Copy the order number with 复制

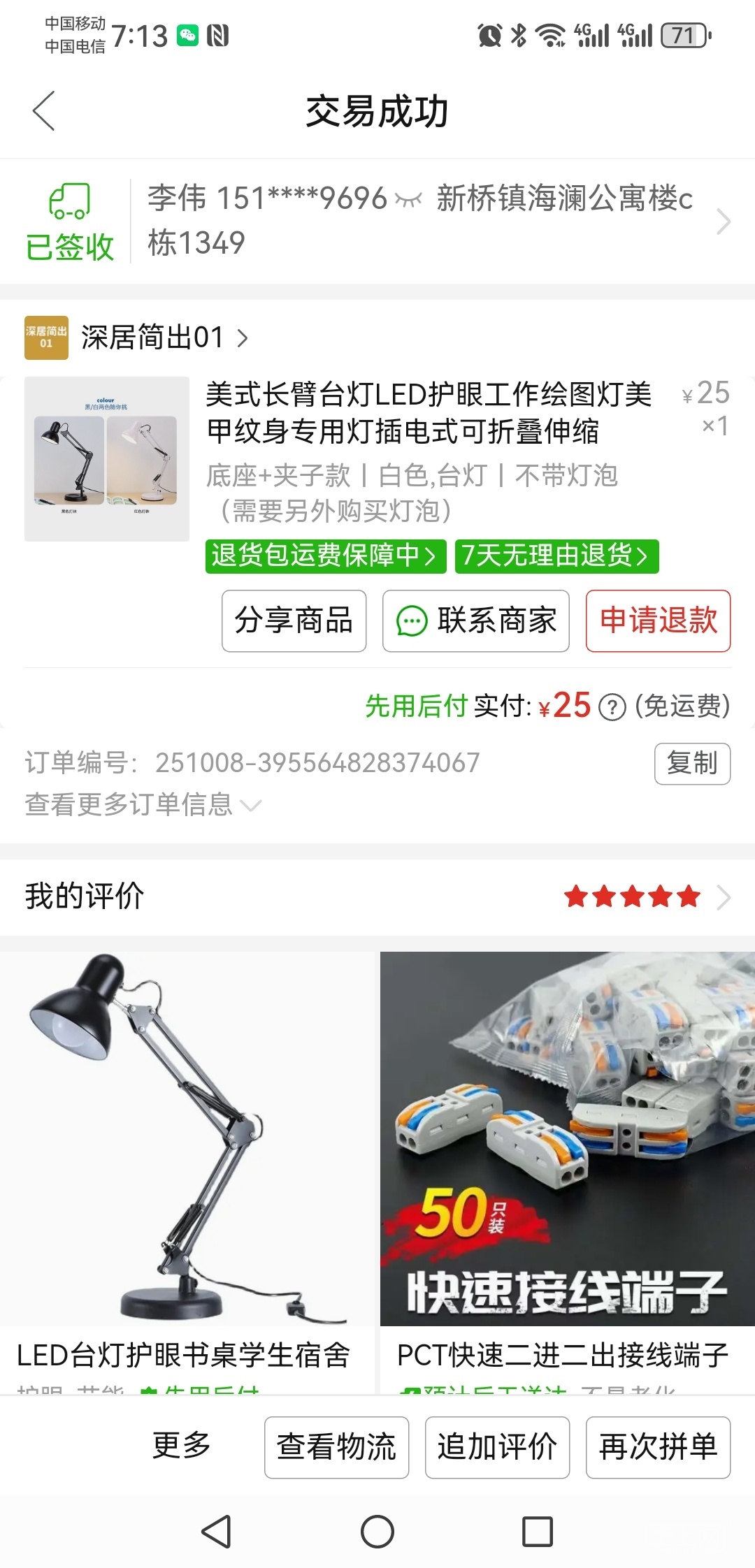(x=692, y=763)
